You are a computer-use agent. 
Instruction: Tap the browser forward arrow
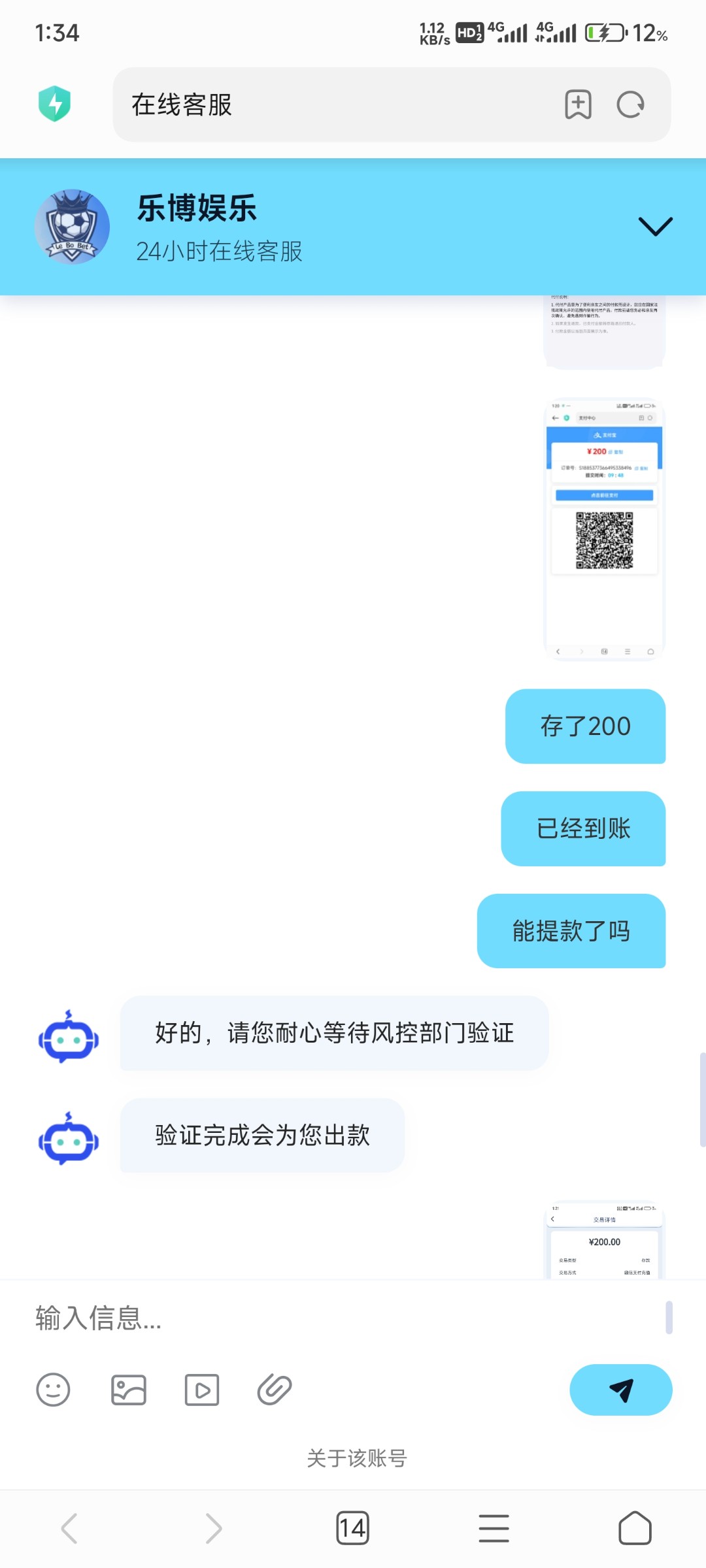click(212, 1529)
